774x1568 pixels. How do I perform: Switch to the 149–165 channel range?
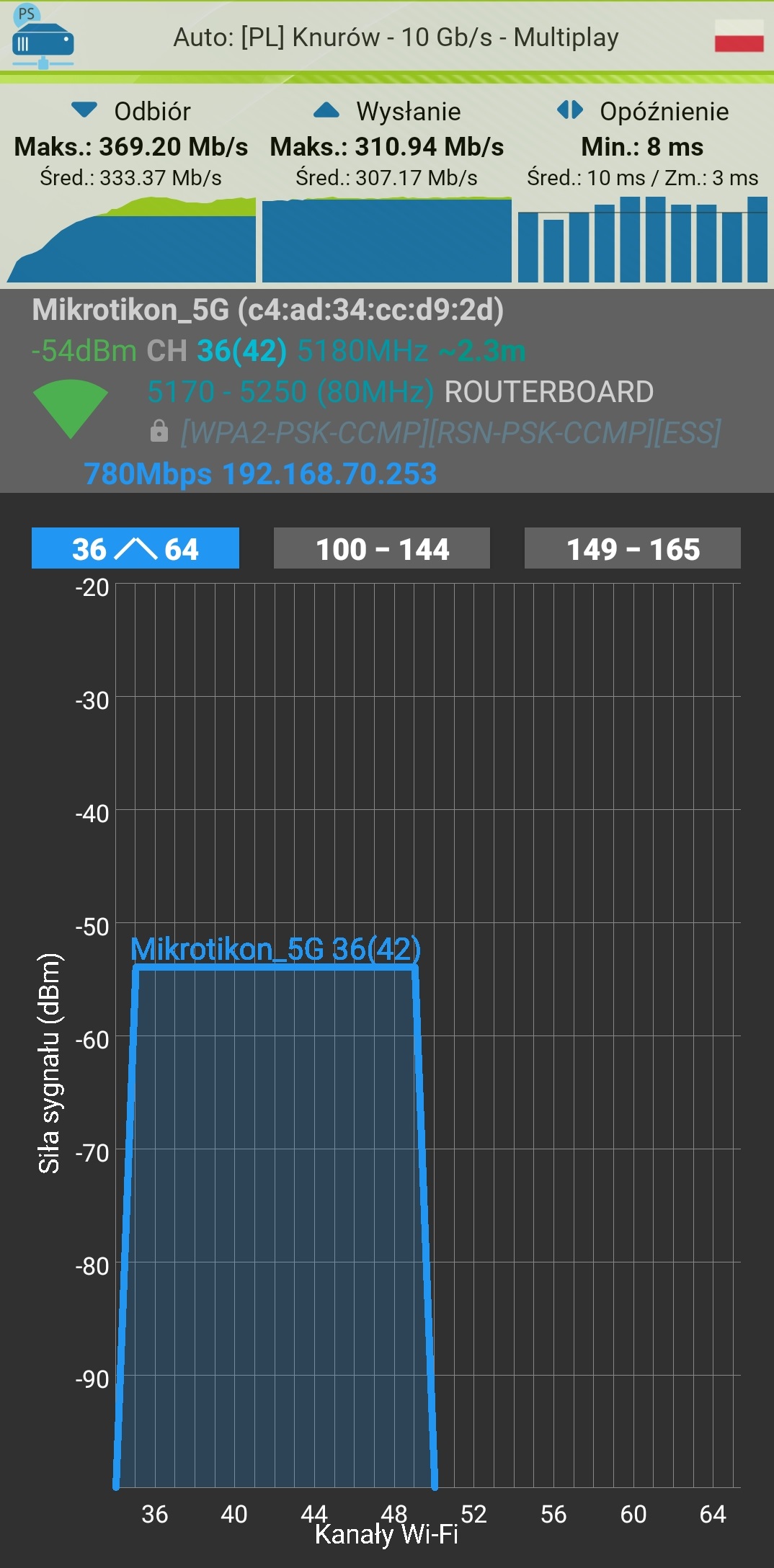633,548
